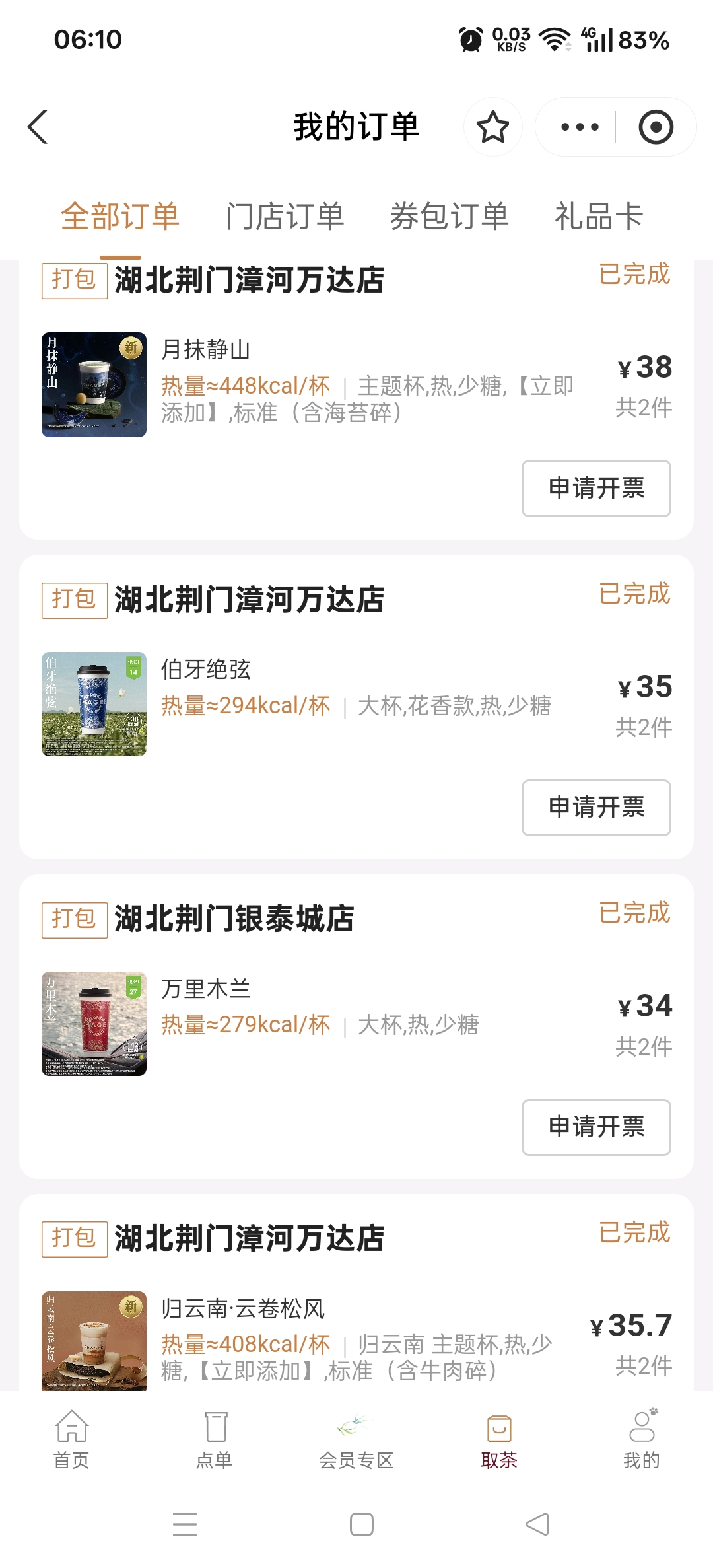Close the mini program via circle icon
This screenshot has height=1568, width=713.
pos(656,127)
